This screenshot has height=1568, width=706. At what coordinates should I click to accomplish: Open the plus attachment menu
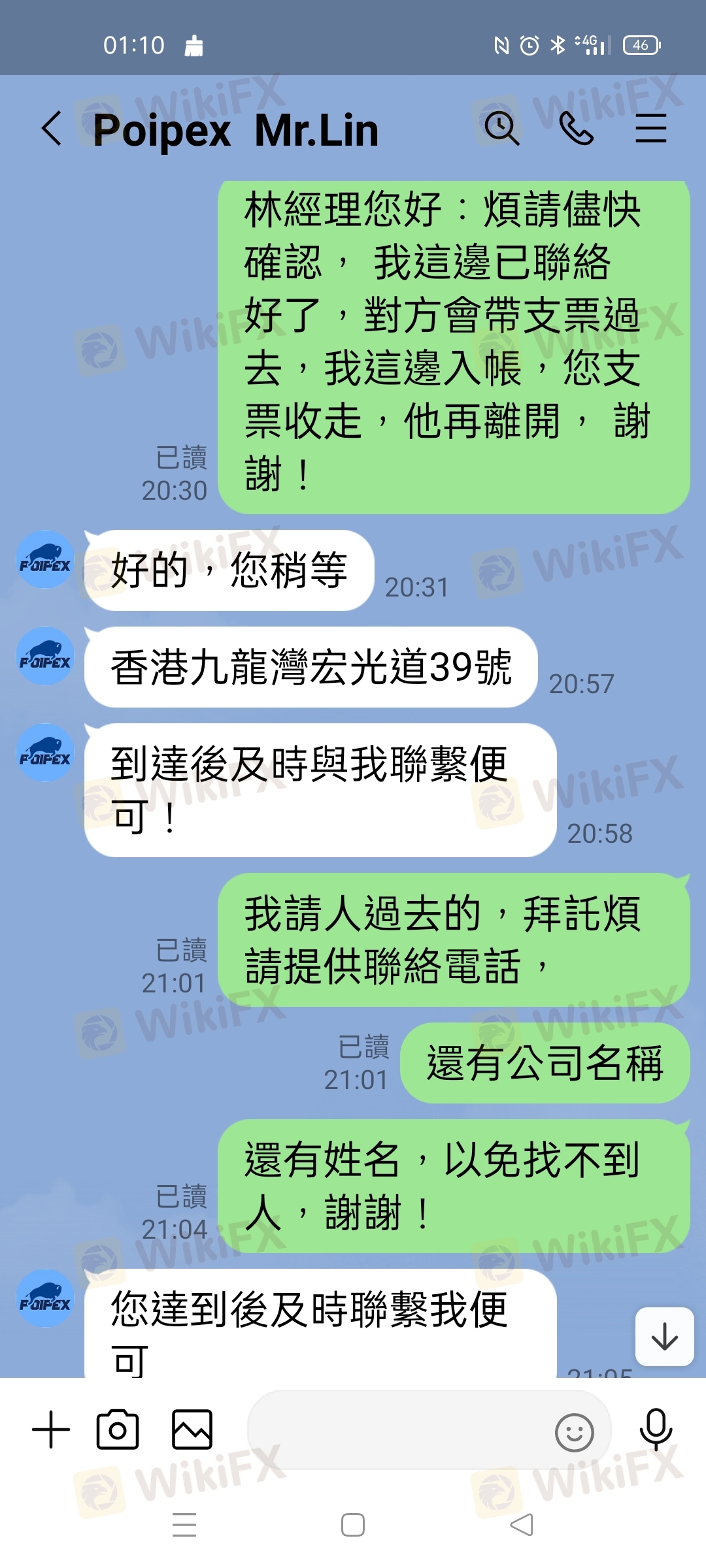coord(50,1429)
